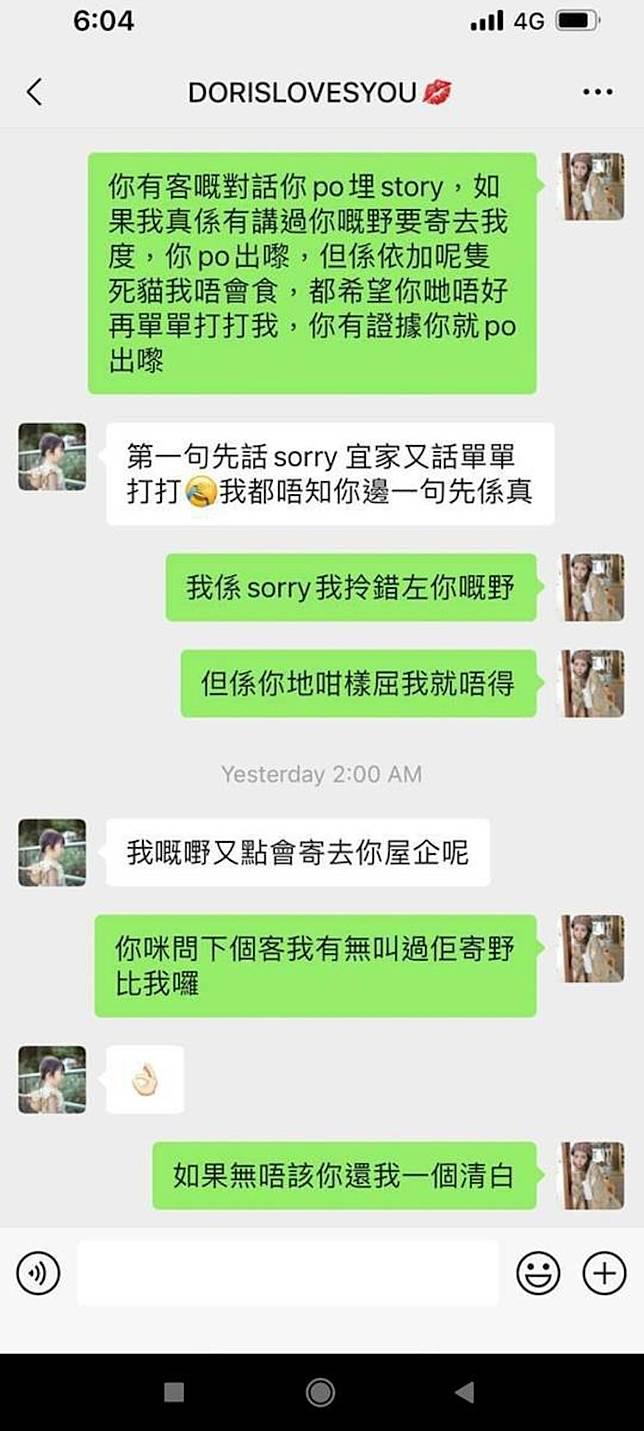
Task: Tap the system home button
Action: click(320, 1391)
